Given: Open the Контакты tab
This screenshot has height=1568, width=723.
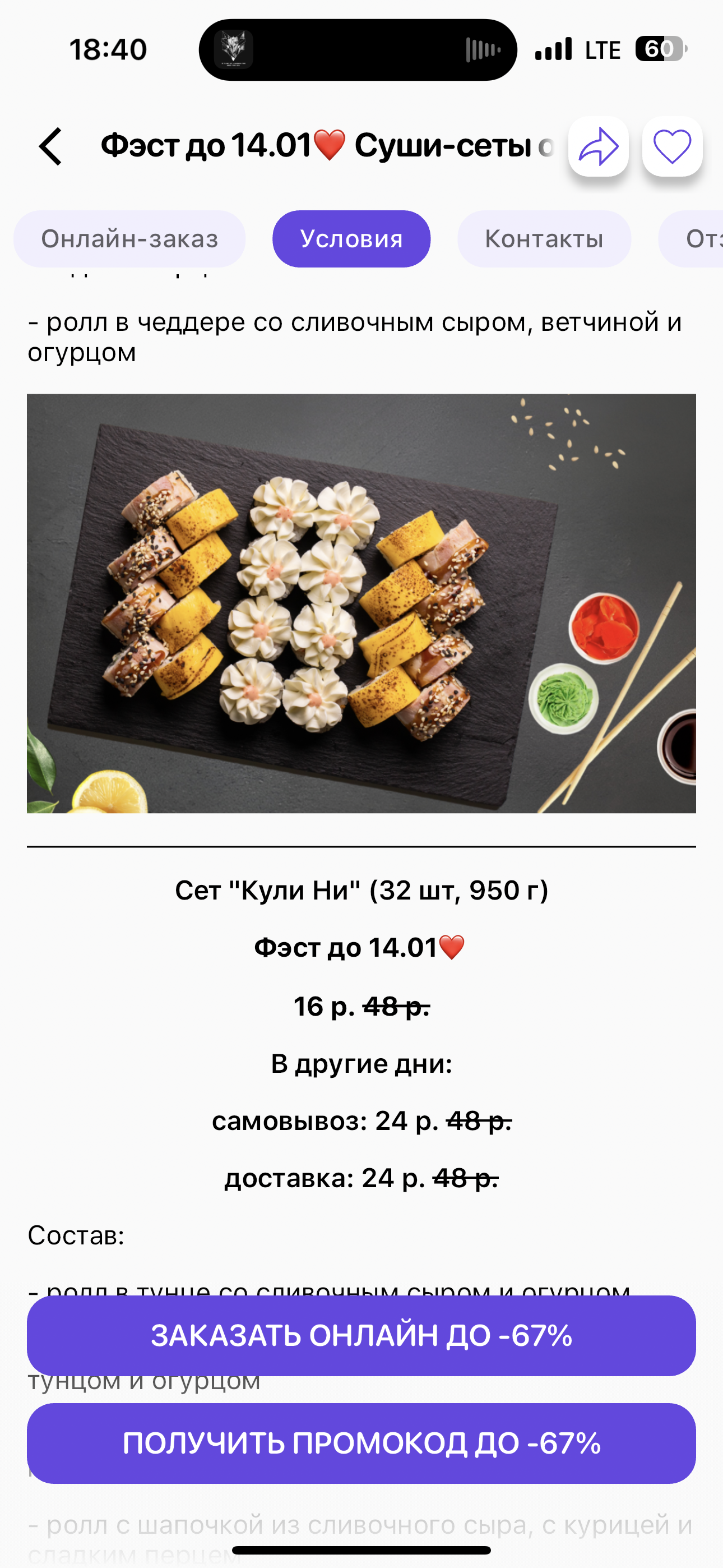Looking at the screenshot, I should (544, 238).
